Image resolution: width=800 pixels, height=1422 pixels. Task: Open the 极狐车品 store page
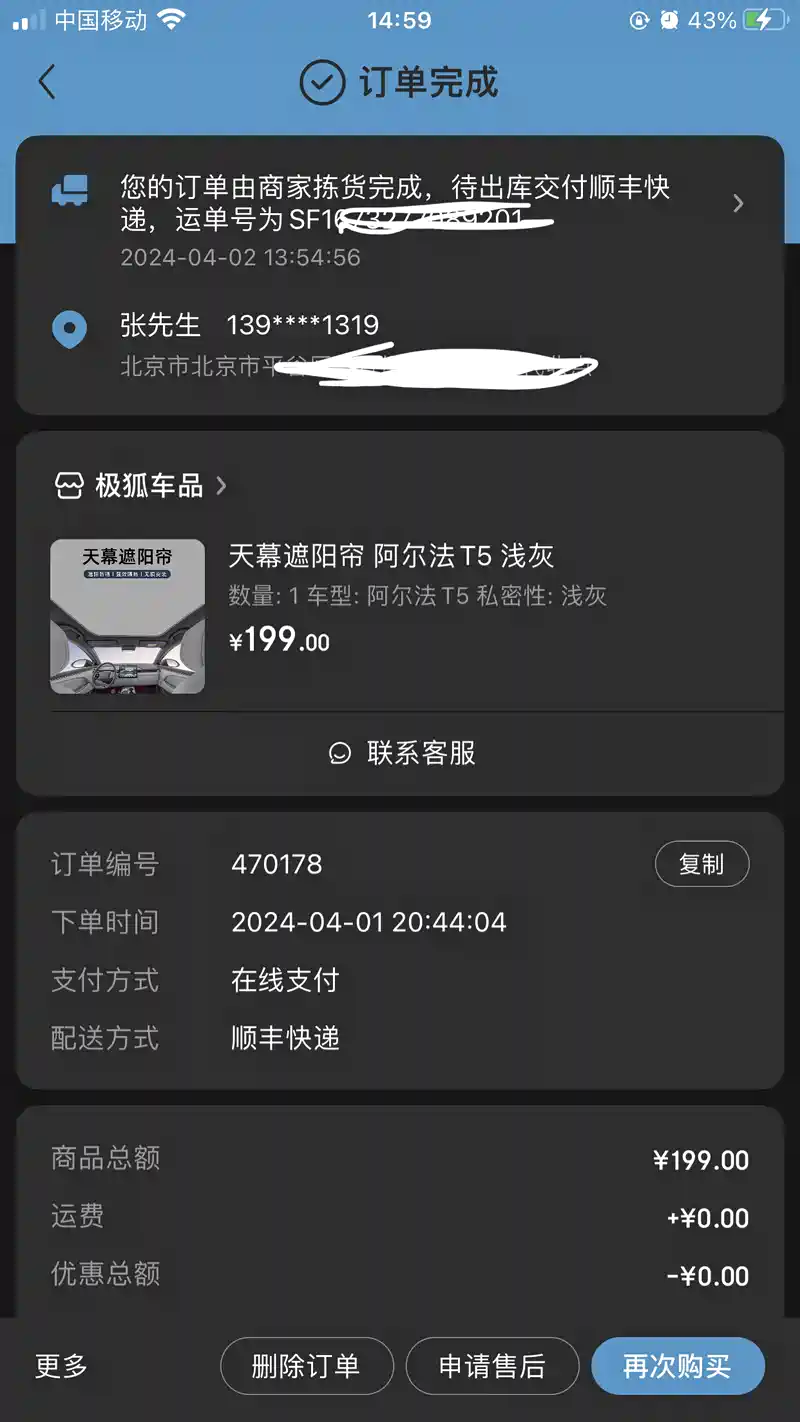140,486
